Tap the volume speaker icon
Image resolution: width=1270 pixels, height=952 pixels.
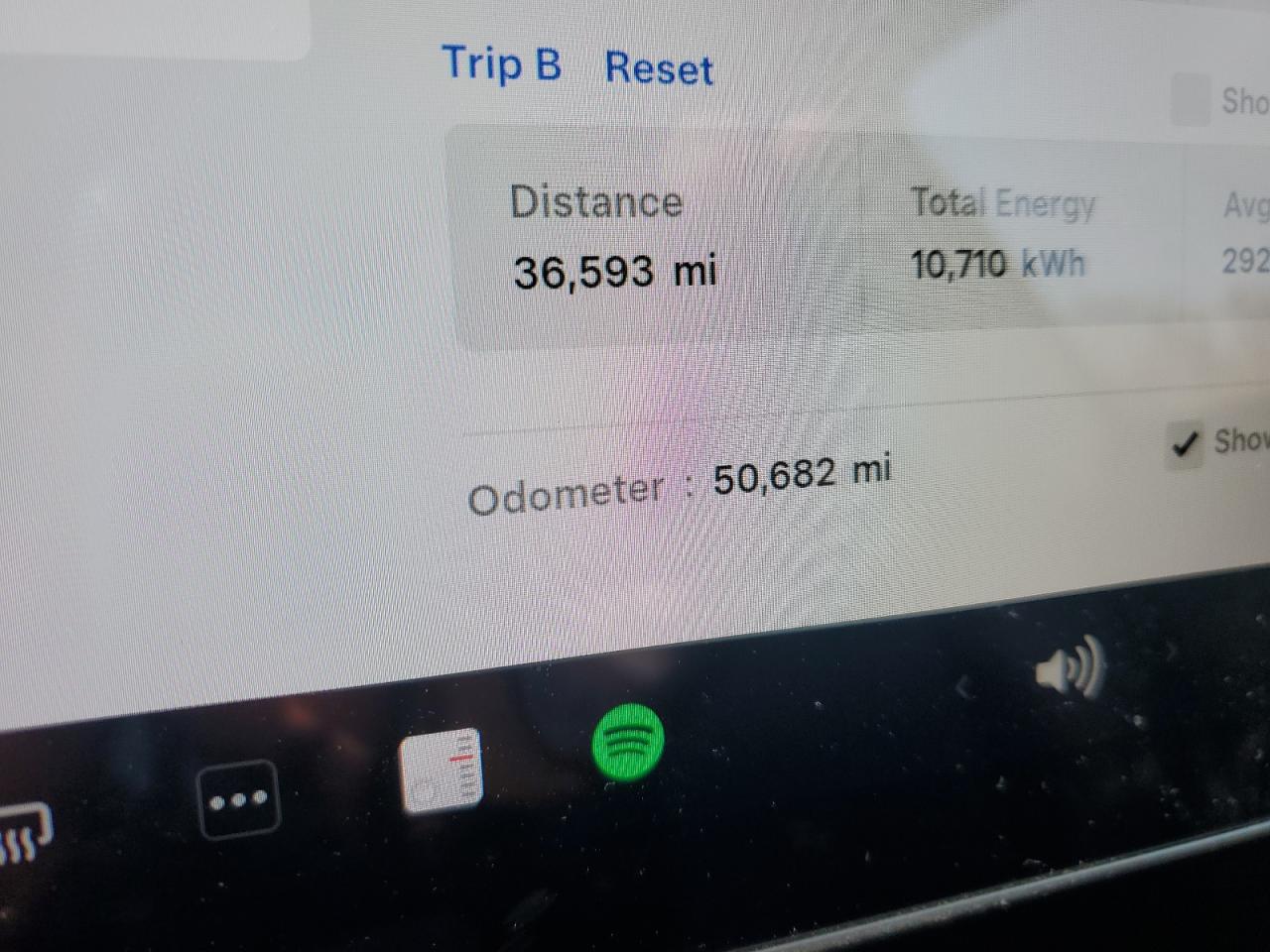[x=1069, y=667]
